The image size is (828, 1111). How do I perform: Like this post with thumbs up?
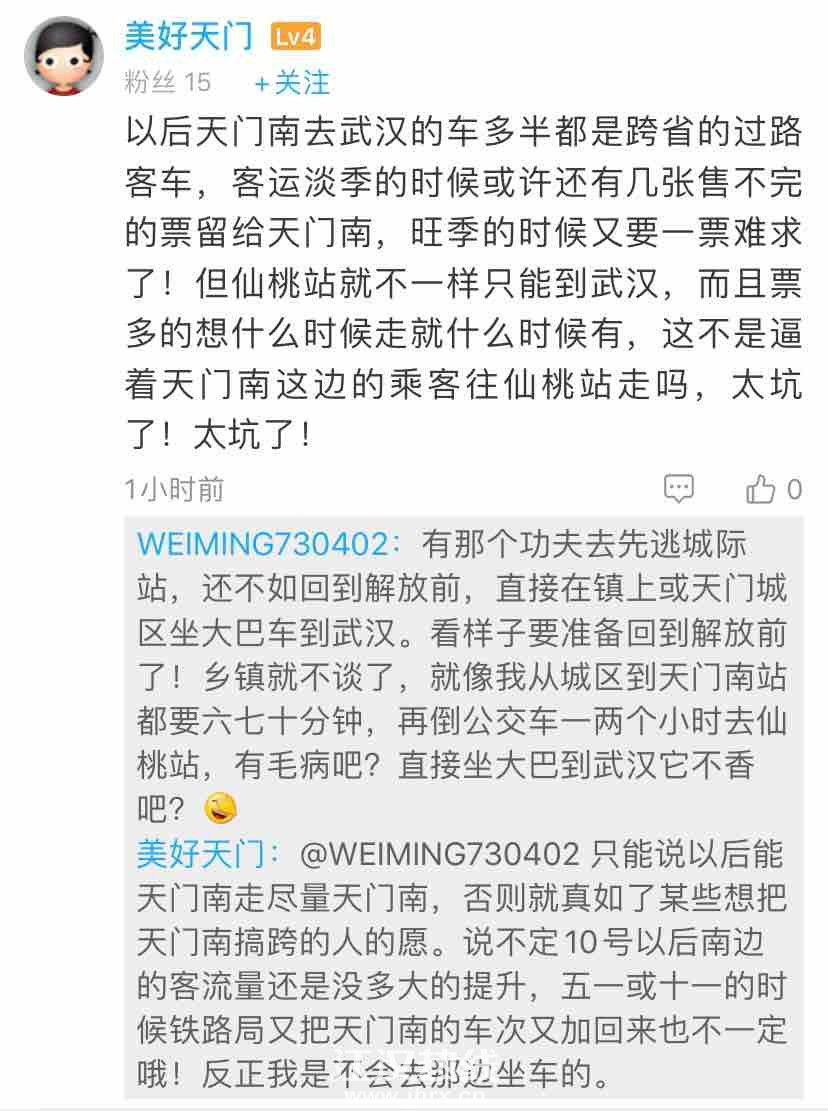(762, 489)
